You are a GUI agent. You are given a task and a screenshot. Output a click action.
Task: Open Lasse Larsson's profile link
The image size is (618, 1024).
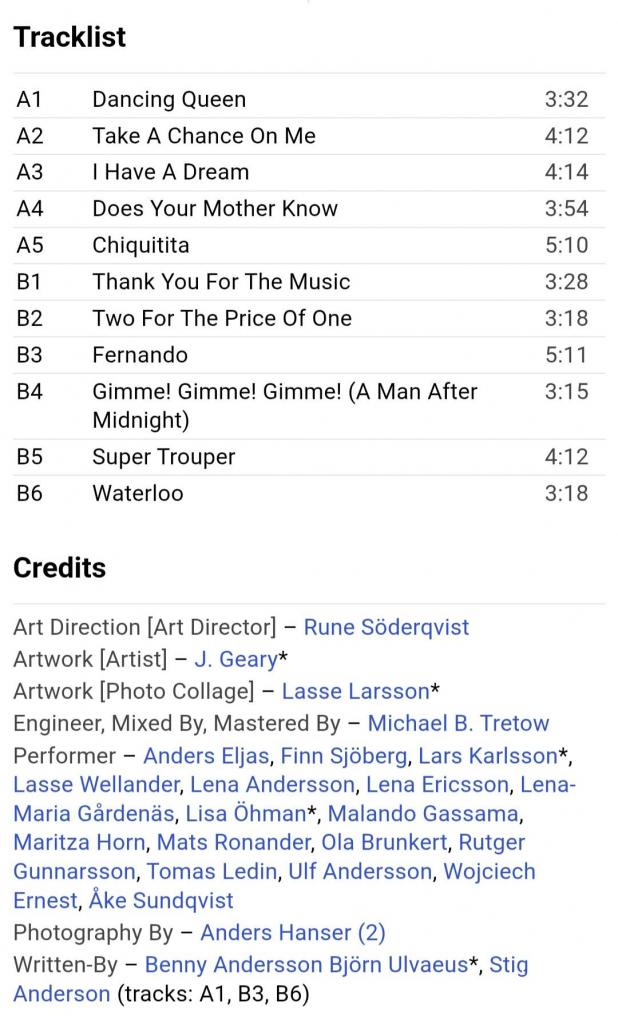[x=355, y=691]
